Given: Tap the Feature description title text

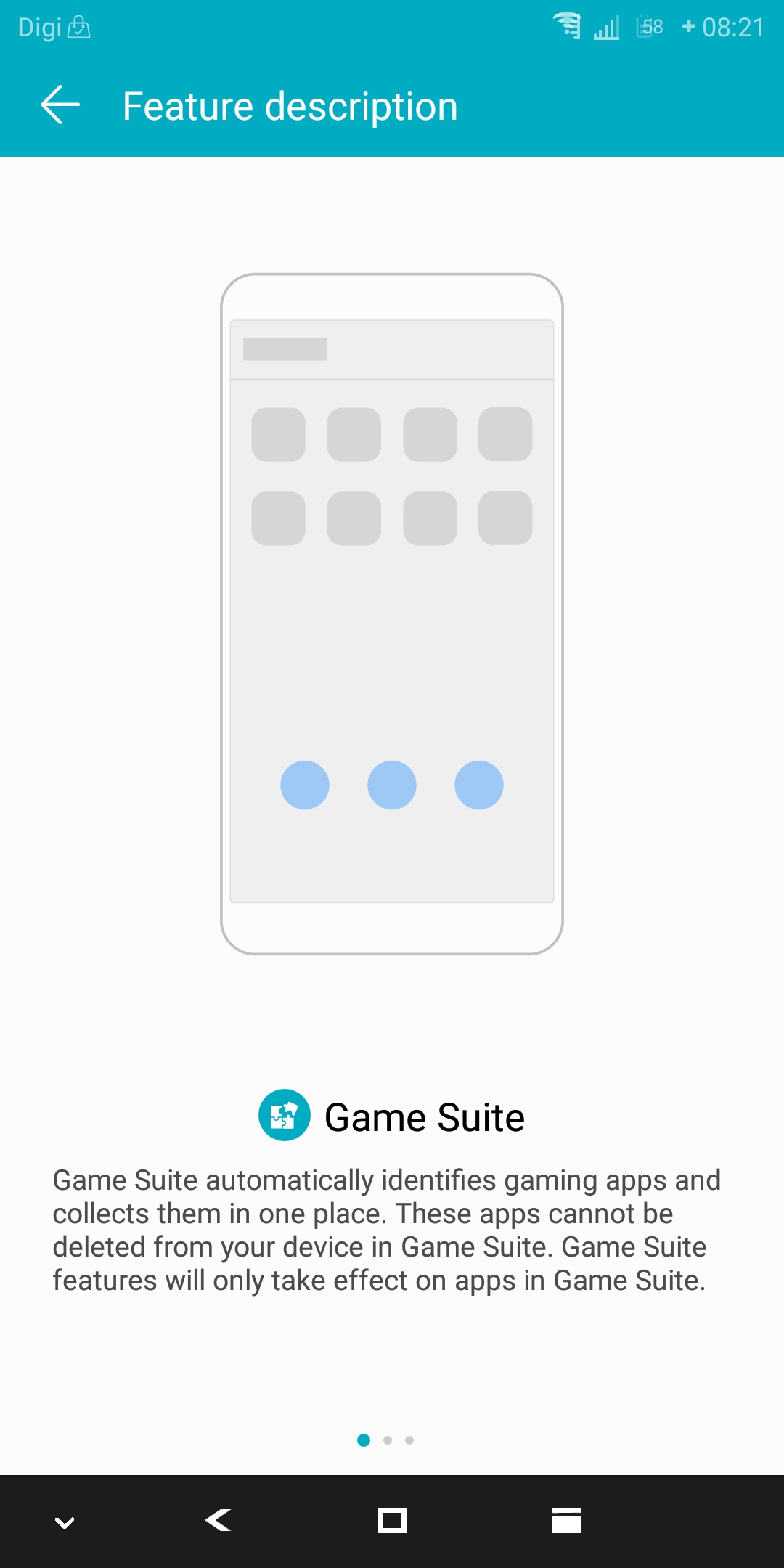Looking at the screenshot, I should 290,105.
